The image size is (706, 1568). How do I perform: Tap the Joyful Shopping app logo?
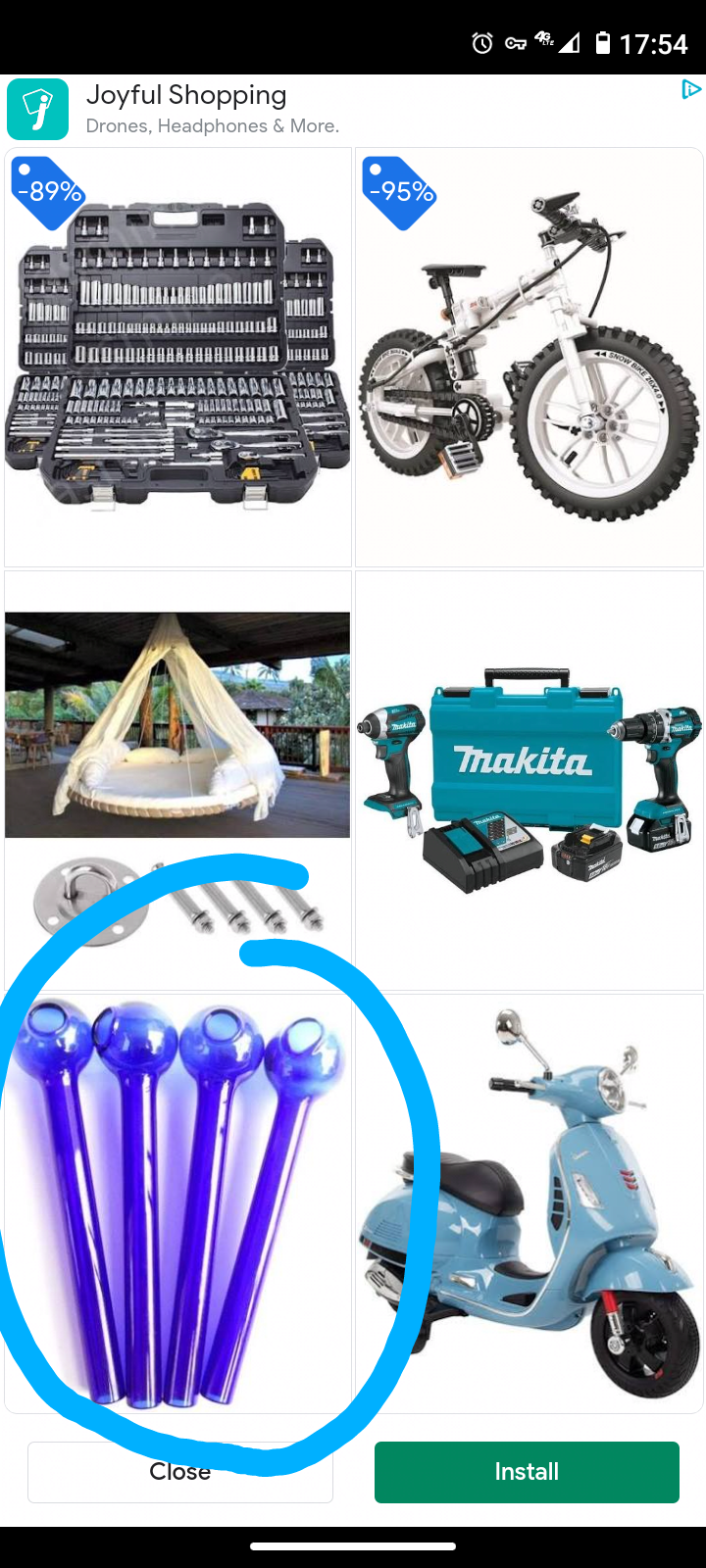[38, 109]
